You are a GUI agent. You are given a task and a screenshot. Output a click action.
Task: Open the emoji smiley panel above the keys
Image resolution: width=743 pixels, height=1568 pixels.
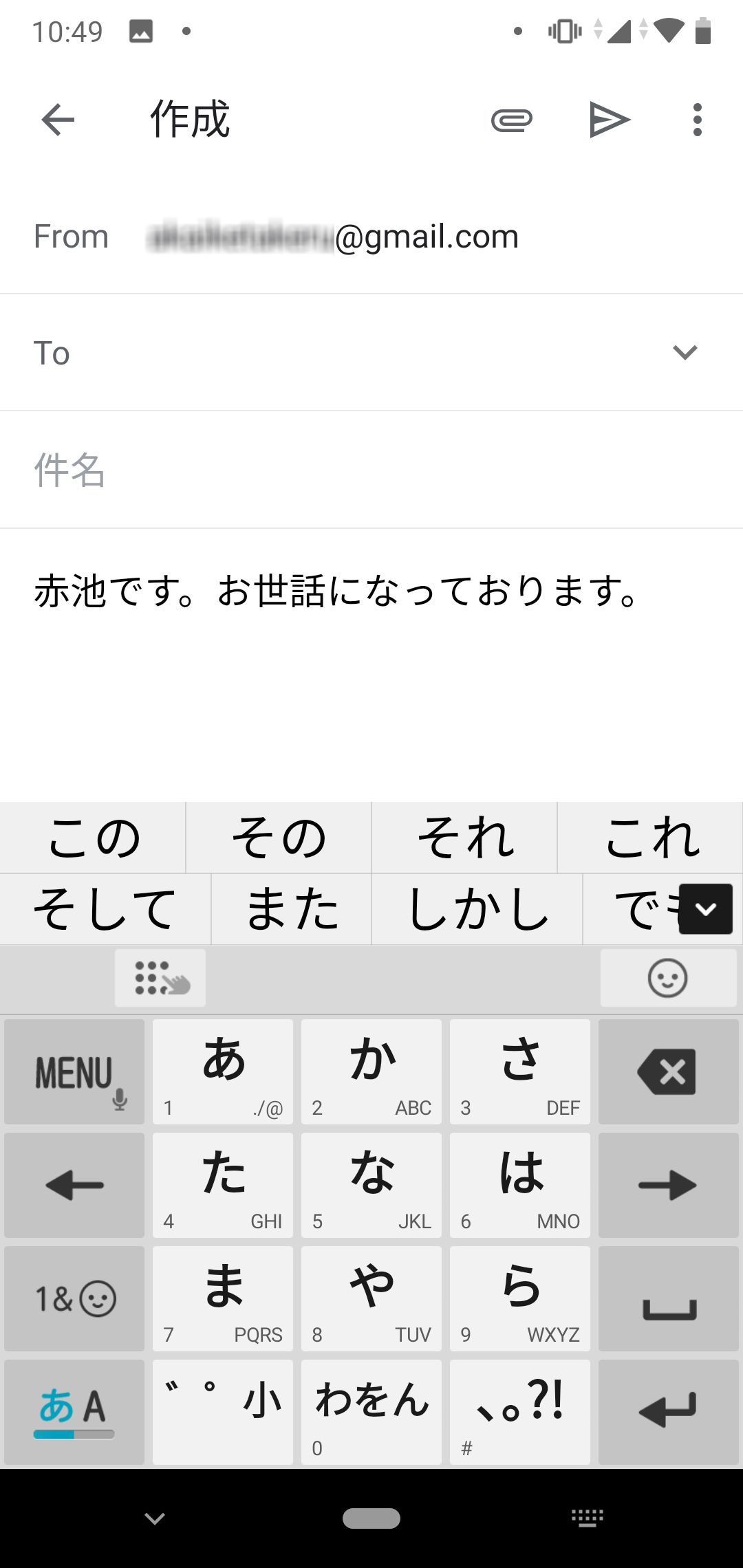(668, 978)
